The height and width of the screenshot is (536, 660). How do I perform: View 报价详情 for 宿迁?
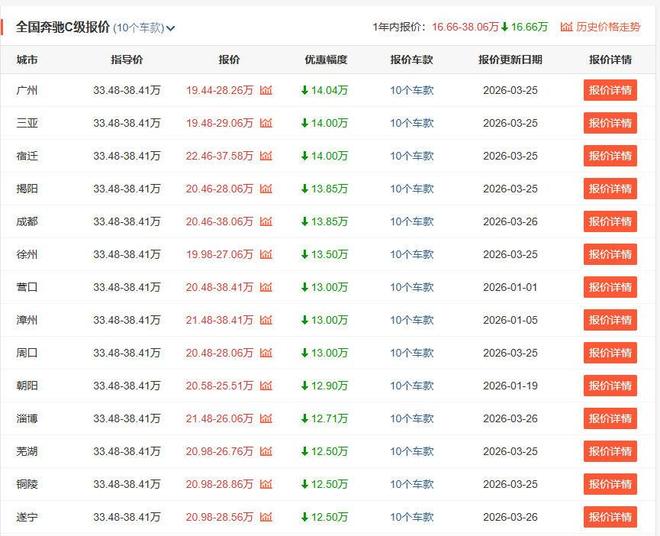tap(610, 156)
